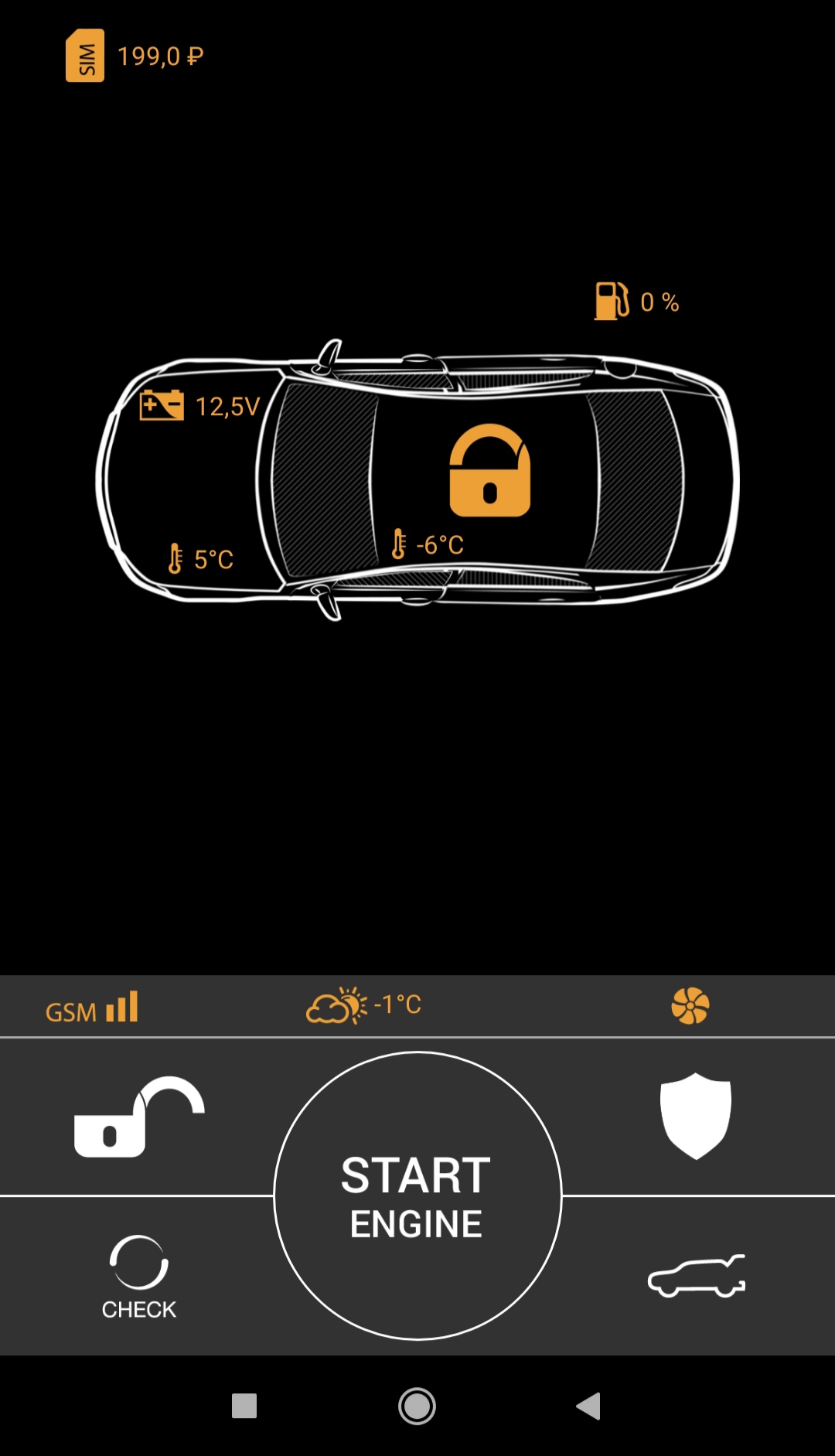Image resolution: width=835 pixels, height=1456 pixels.
Task: Arm the car with the shield button
Action: (x=695, y=1116)
